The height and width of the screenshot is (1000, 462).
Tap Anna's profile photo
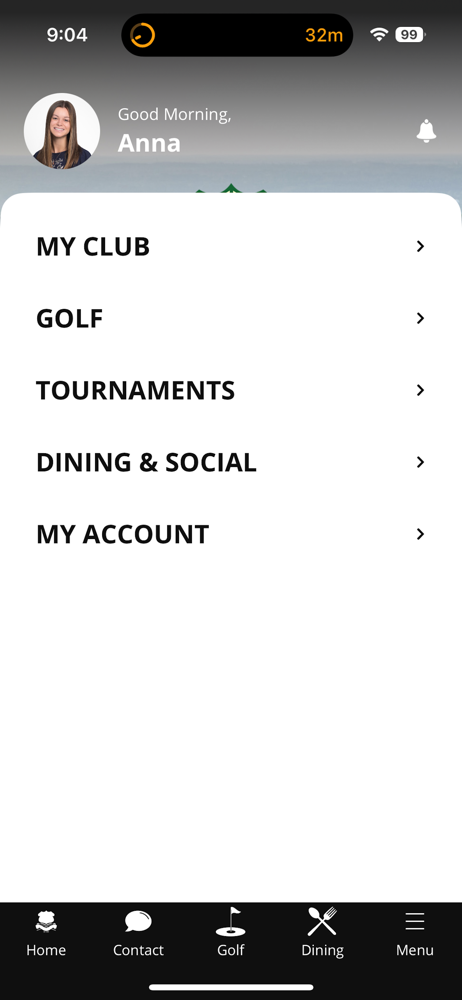pyautogui.click(x=62, y=131)
